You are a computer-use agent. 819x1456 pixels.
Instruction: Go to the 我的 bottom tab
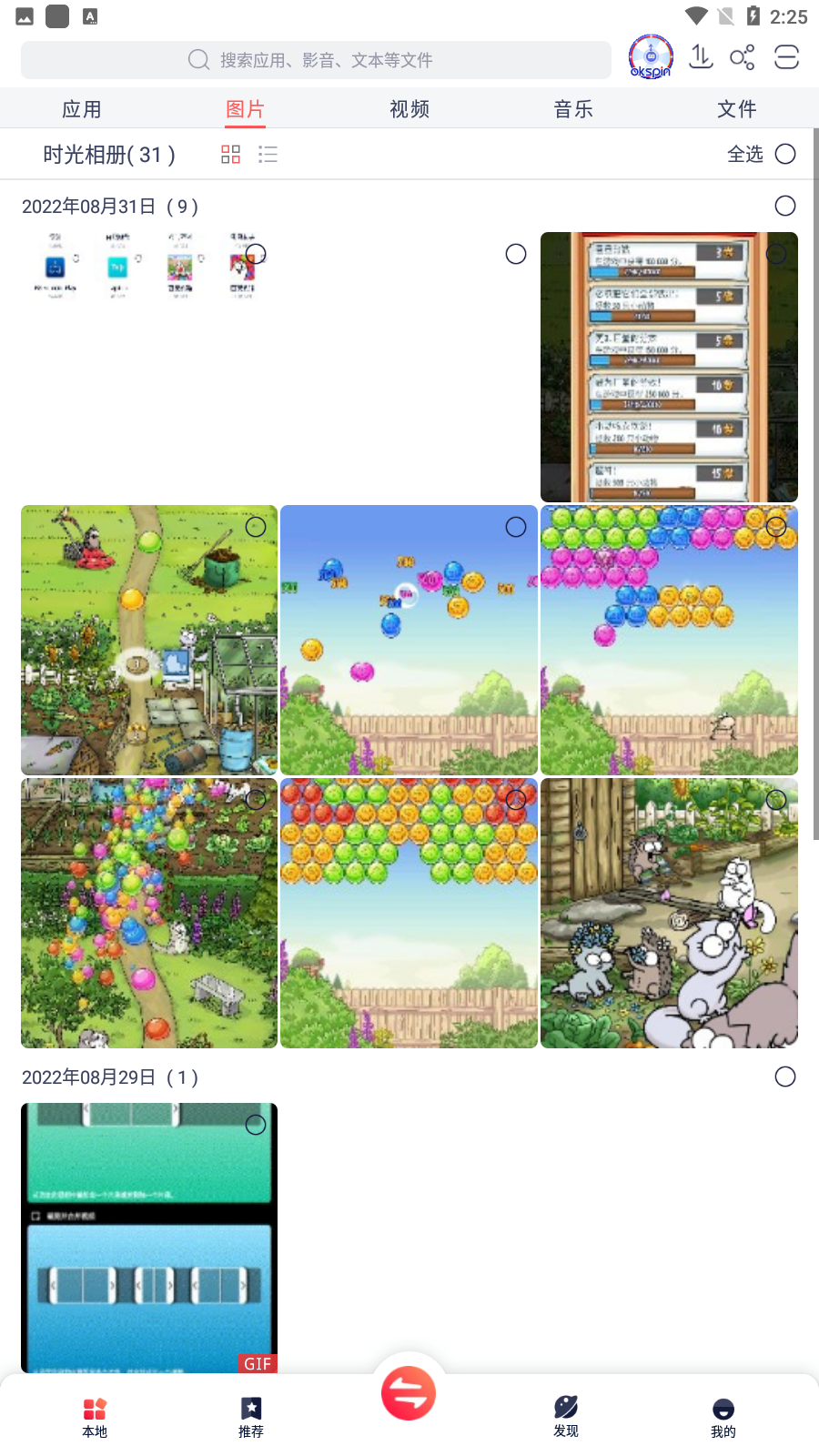coord(723,1416)
